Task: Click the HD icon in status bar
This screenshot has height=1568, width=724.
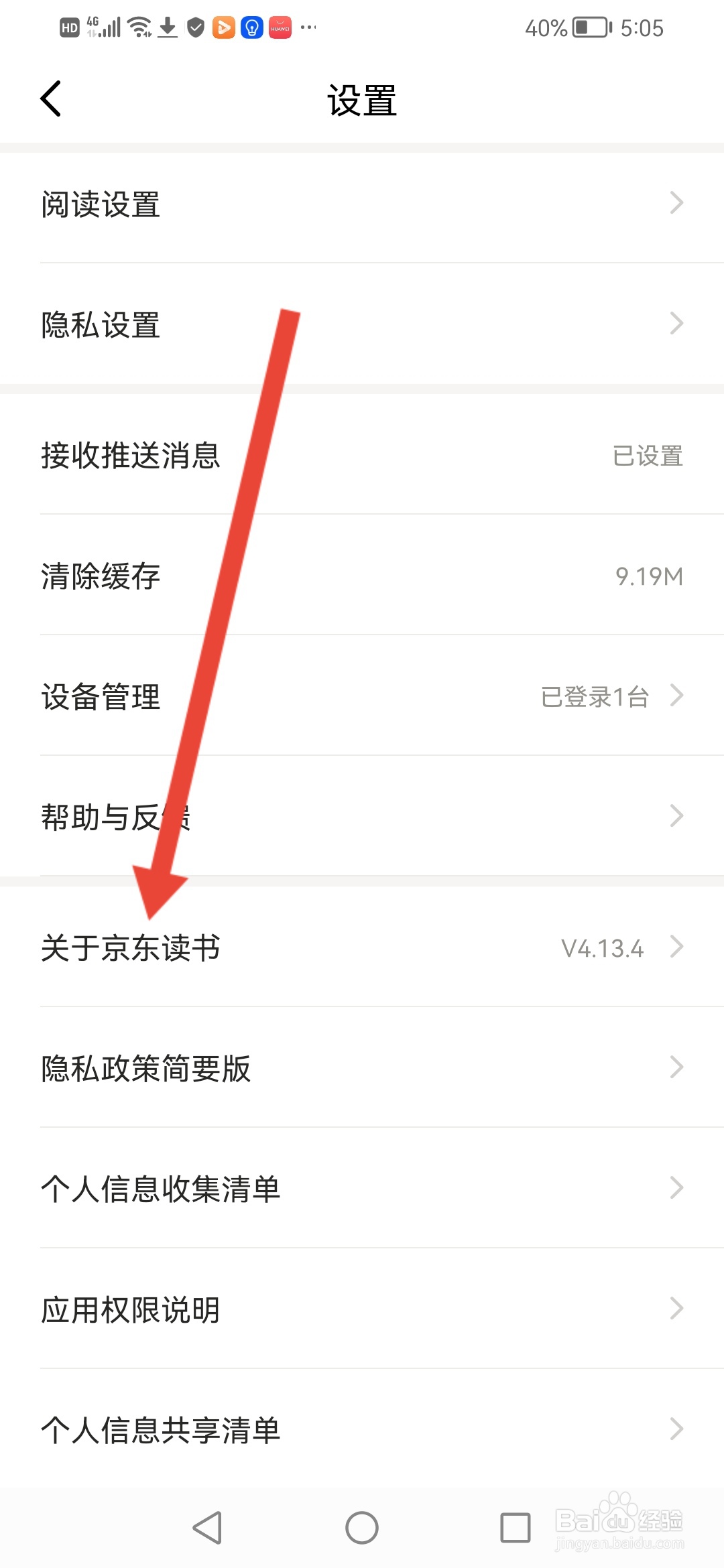Action: point(69,27)
